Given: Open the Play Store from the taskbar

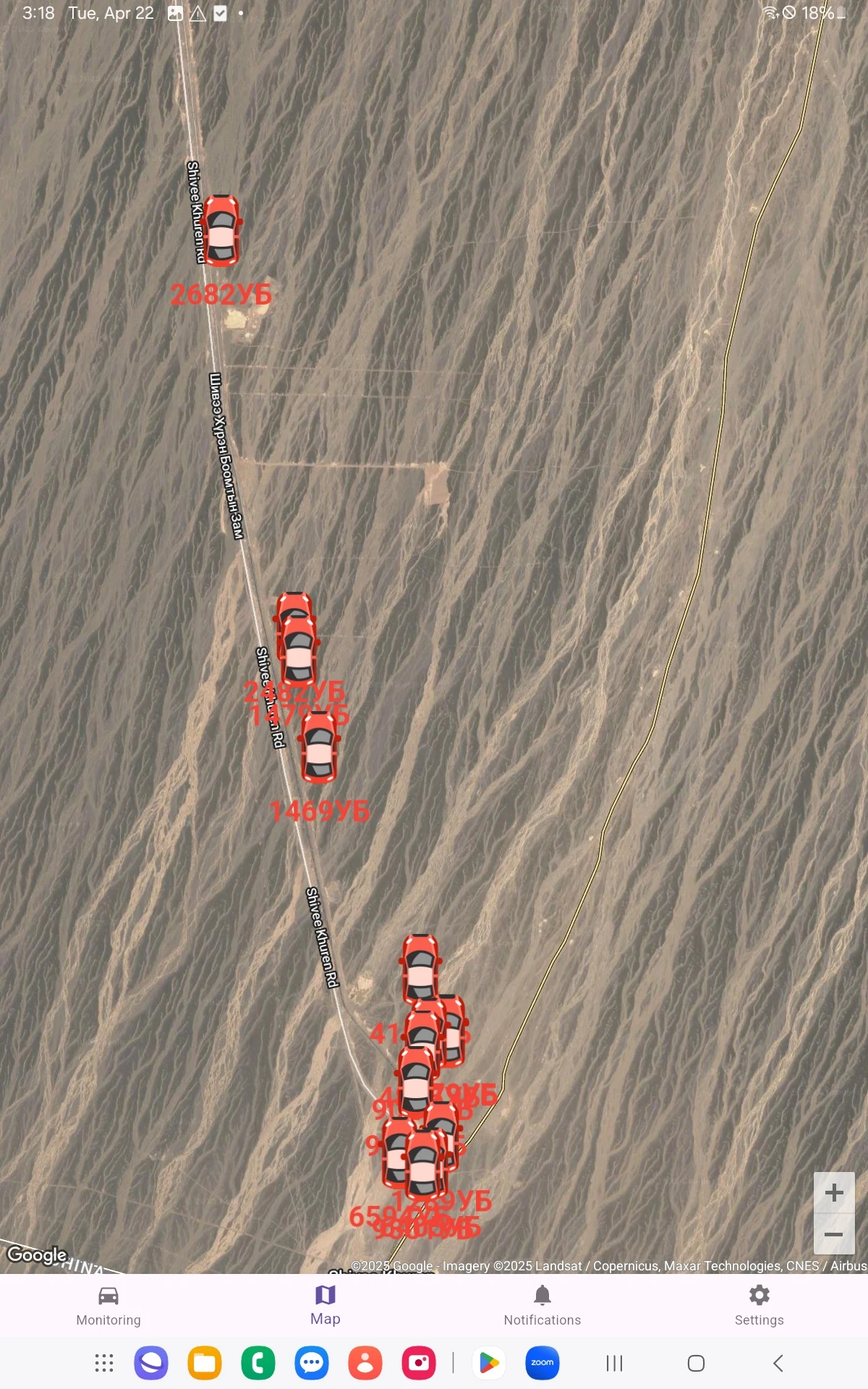Looking at the screenshot, I should (489, 1363).
